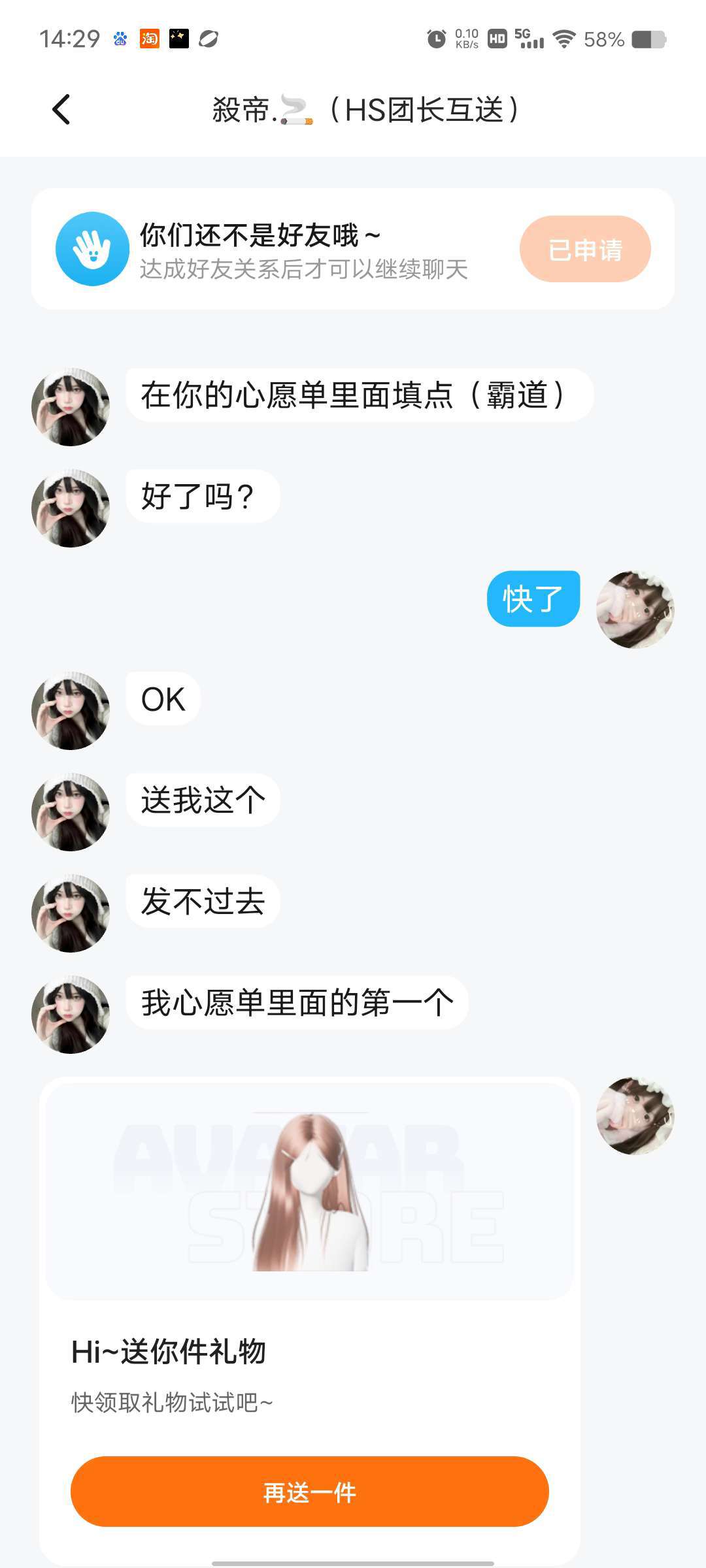706x1568 pixels.
Task: Open my avatar next to 快了
Action: [635, 609]
